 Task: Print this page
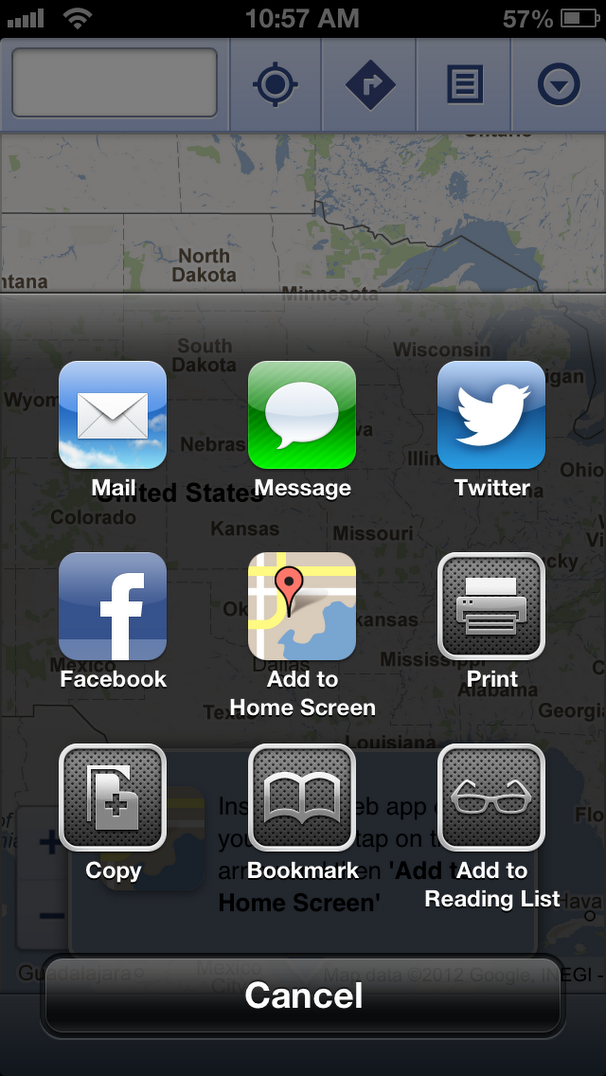coord(491,606)
